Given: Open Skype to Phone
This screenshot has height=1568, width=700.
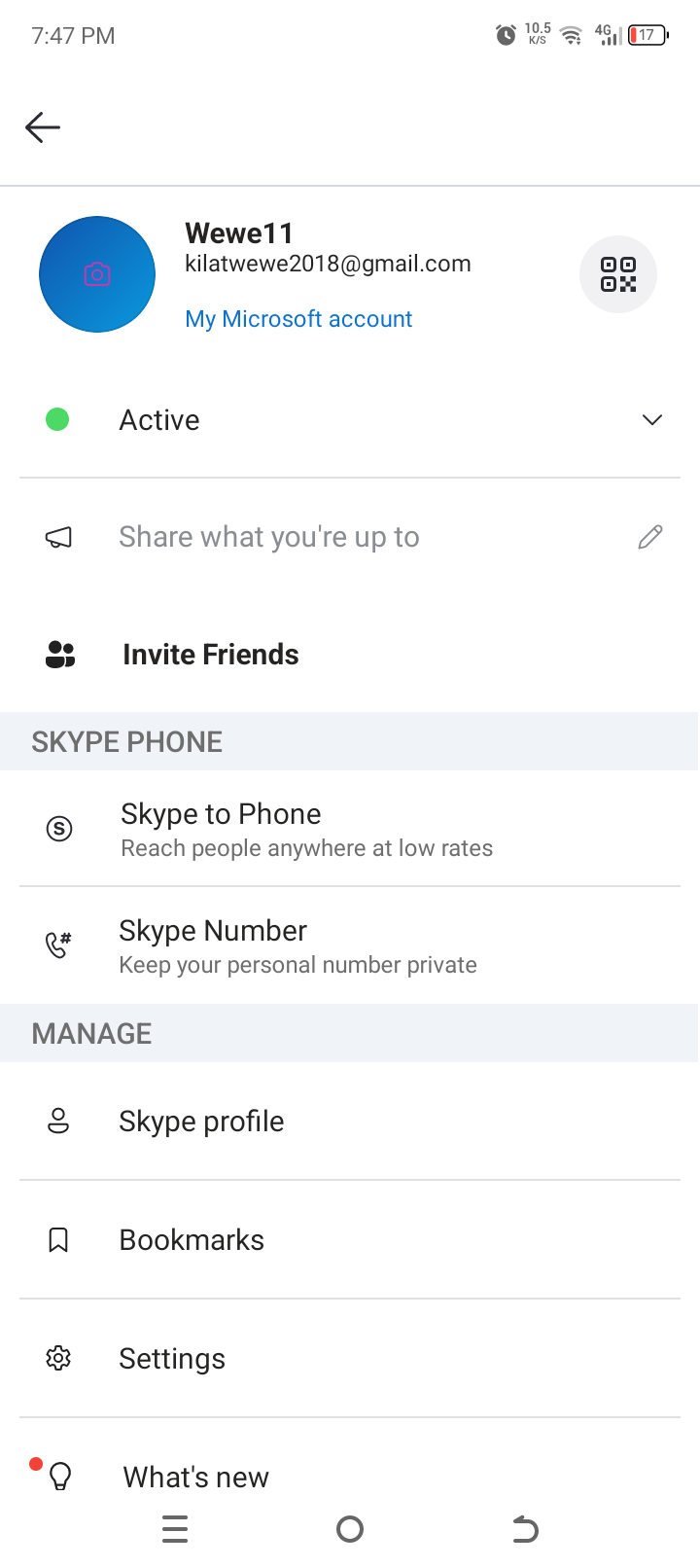Looking at the screenshot, I should [x=350, y=829].
